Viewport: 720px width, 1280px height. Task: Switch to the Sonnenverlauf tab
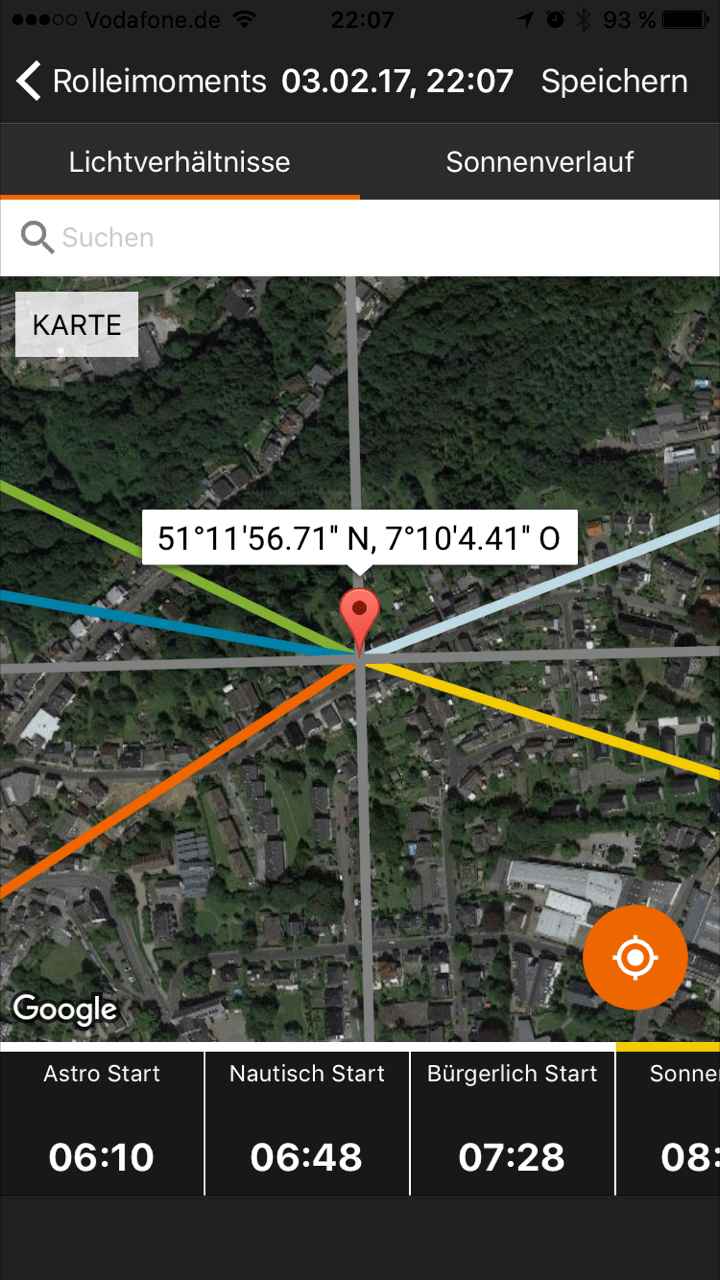point(540,162)
